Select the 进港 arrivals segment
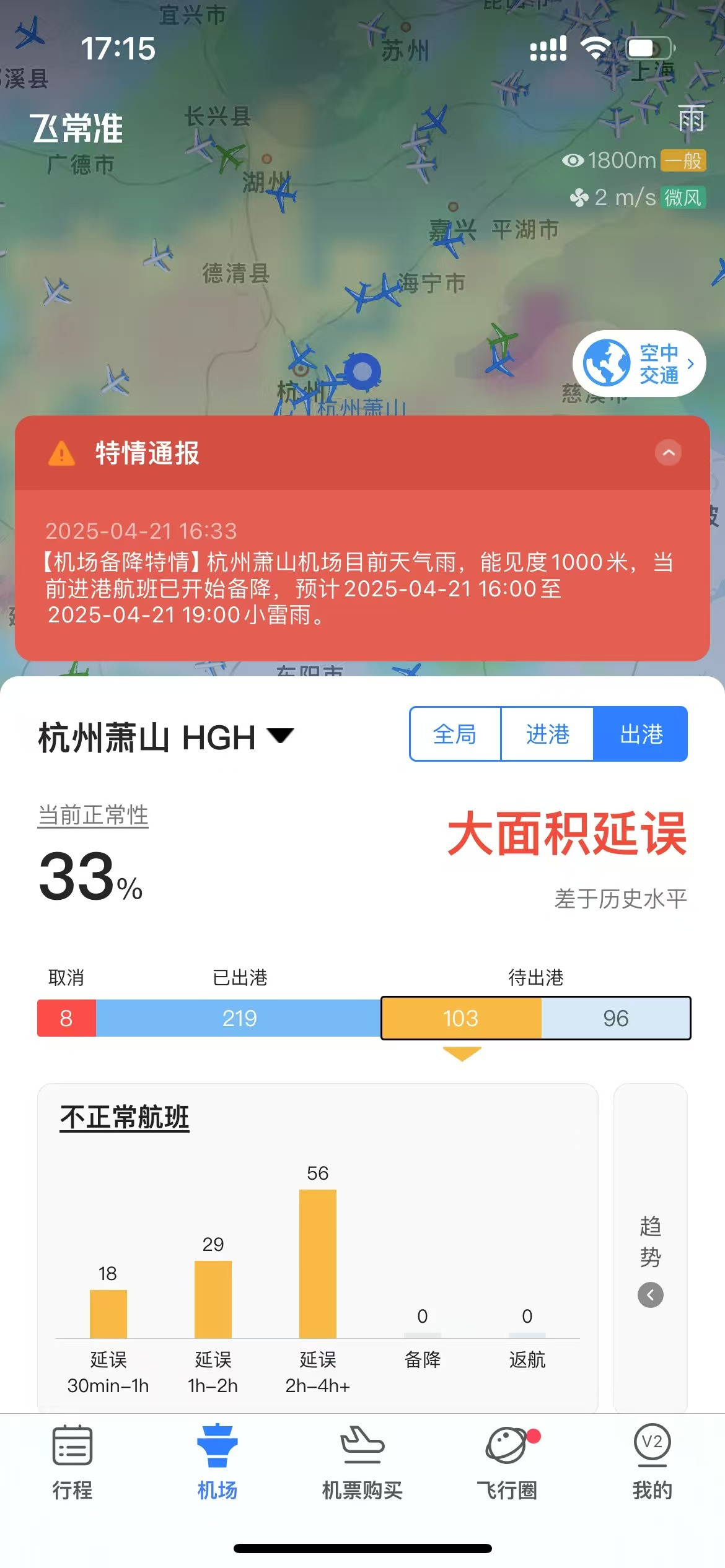Image resolution: width=725 pixels, height=1568 pixels. [x=547, y=734]
